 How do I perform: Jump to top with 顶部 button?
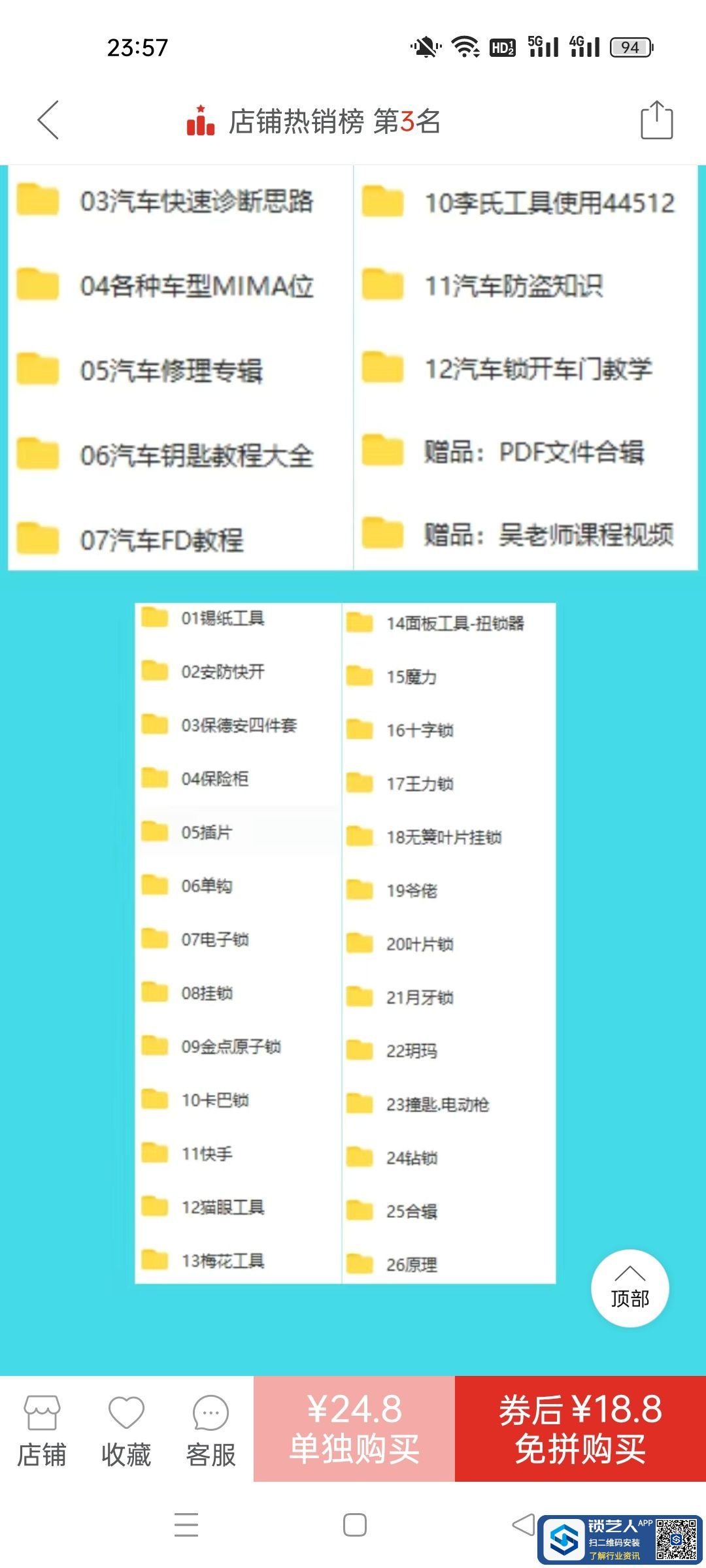pyautogui.click(x=630, y=1288)
